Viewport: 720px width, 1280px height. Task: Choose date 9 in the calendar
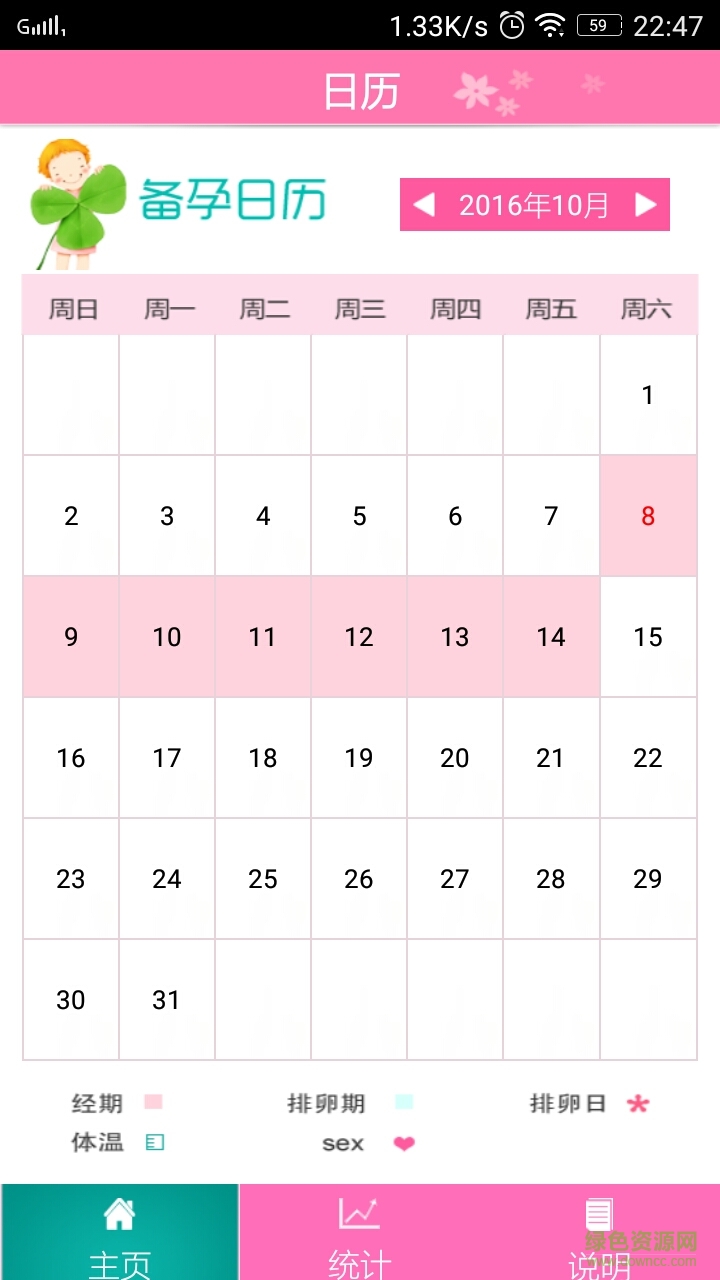point(71,637)
